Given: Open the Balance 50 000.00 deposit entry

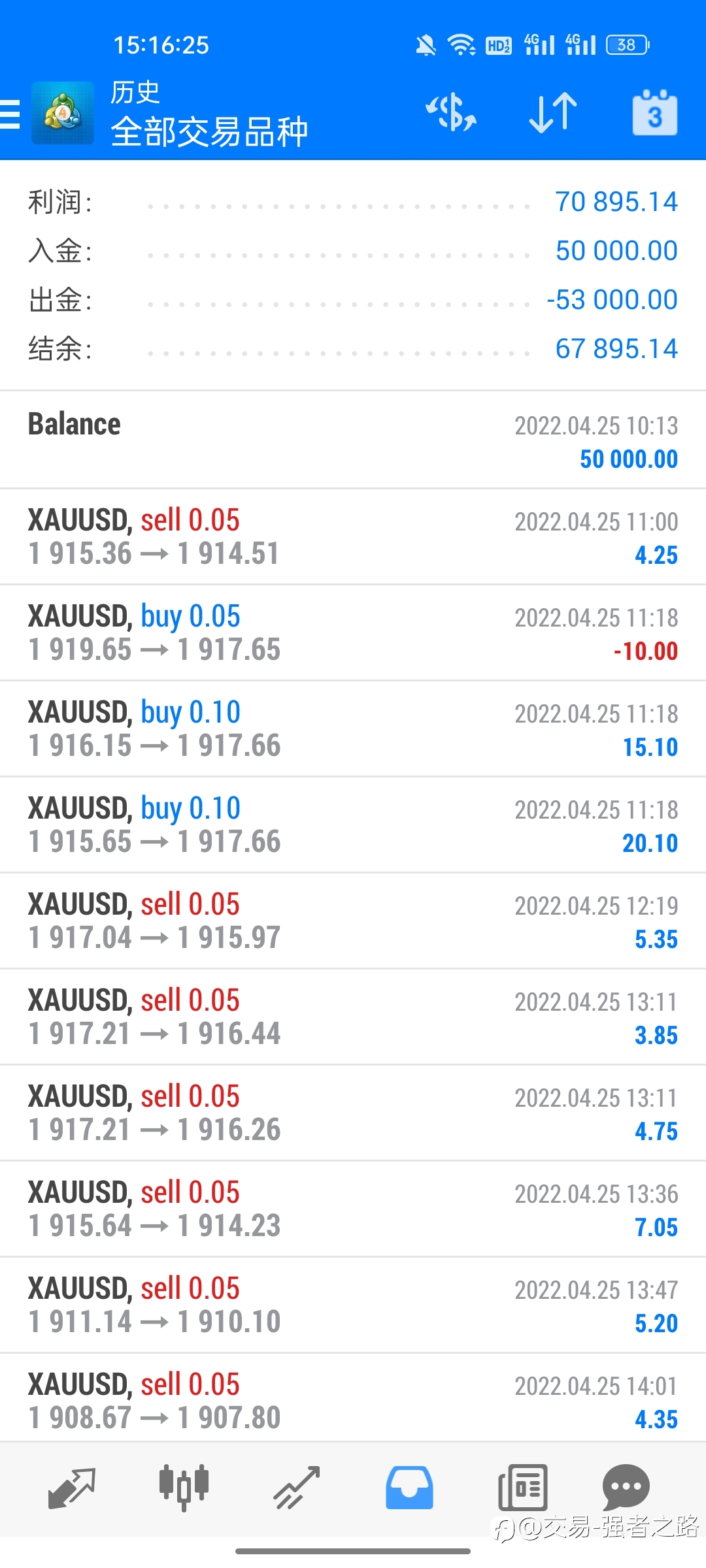Looking at the screenshot, I should (x=353, y=440).
